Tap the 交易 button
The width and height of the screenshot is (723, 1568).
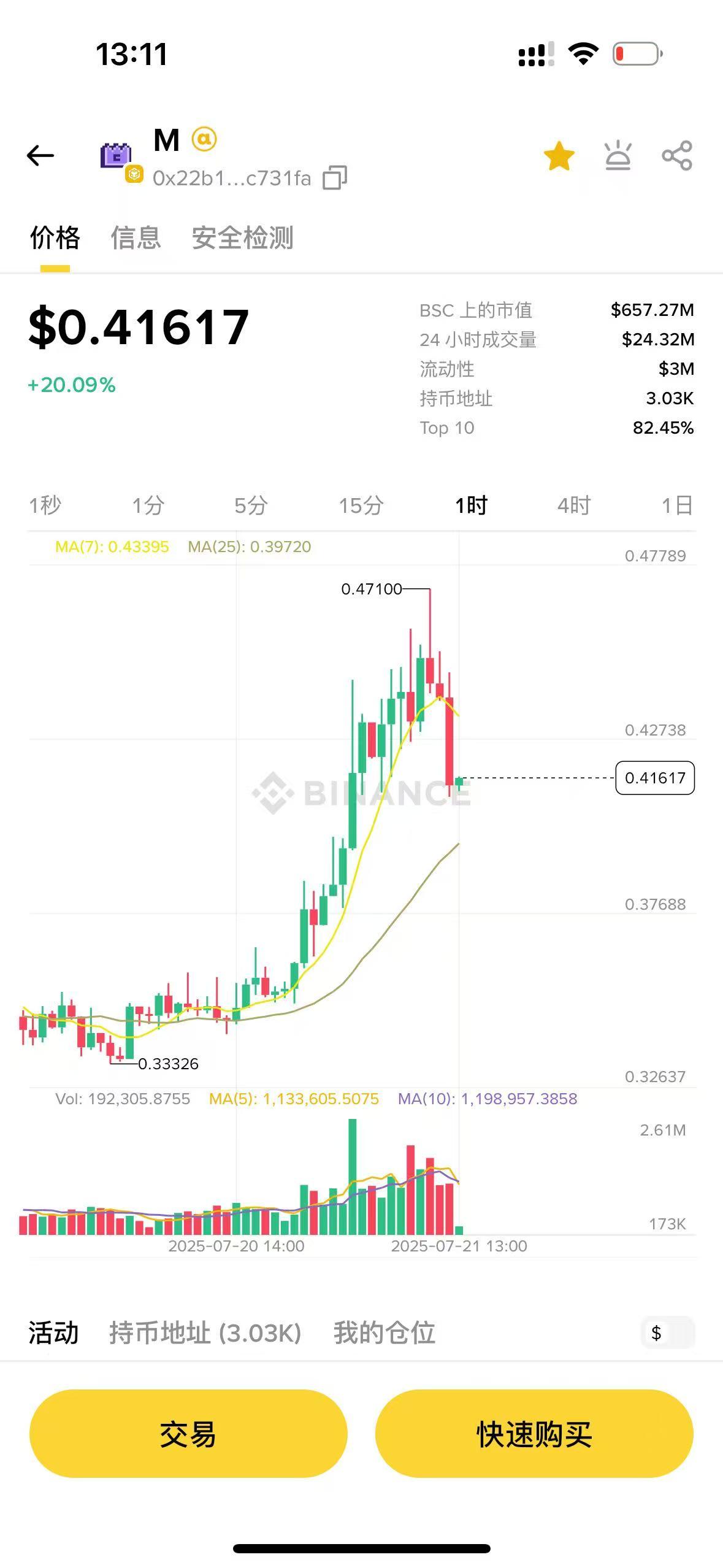pyautogui.click(x=188, y=1434)
